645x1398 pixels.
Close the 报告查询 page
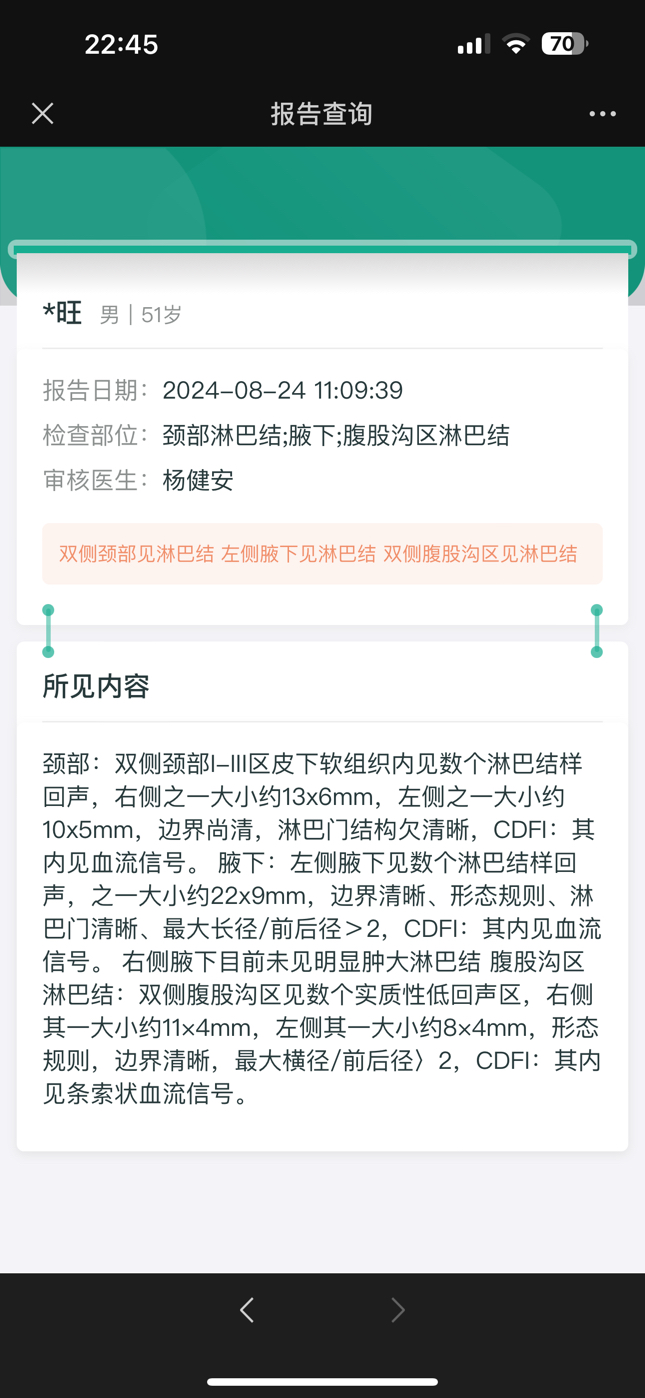pos(42,114)
